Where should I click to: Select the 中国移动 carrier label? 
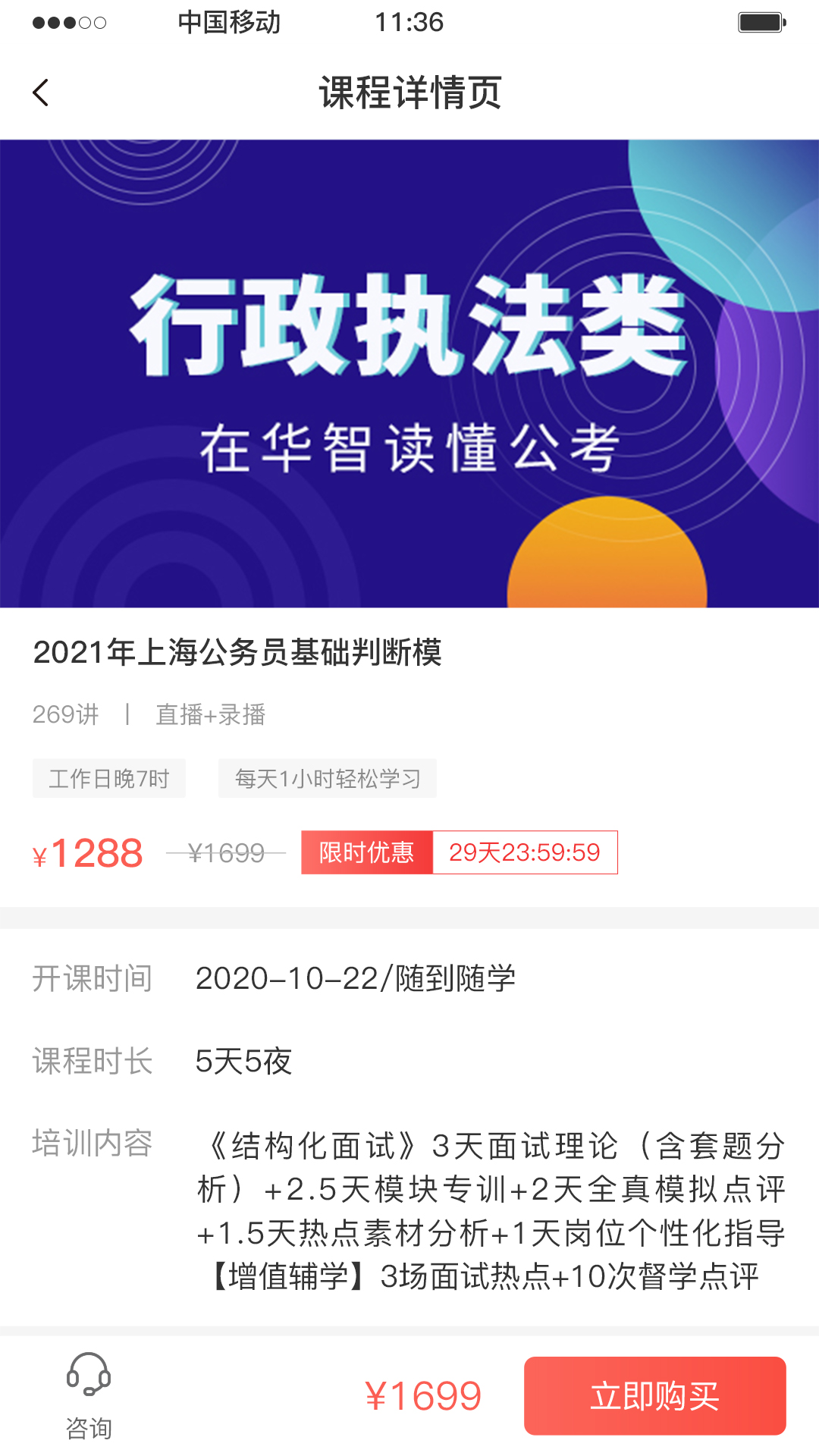click(x=229, y=23)
